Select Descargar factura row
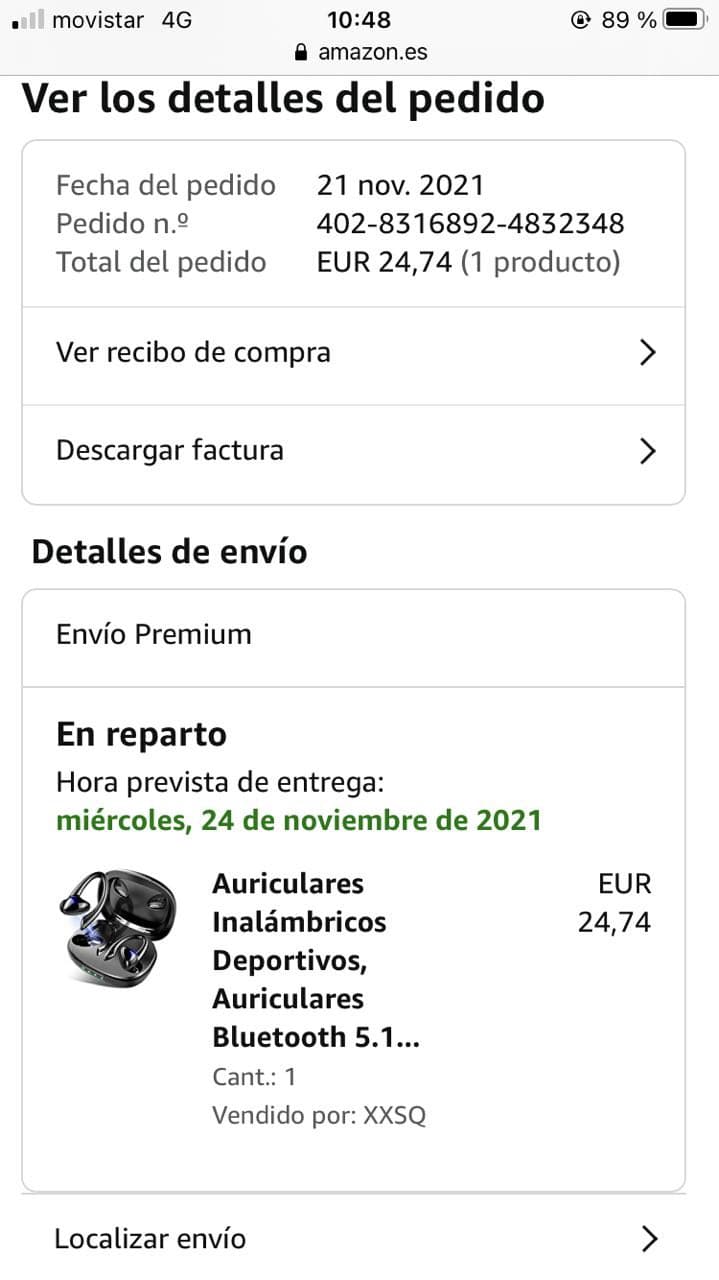The height and width of the screenshot is (1280, 719). (353, 451)
